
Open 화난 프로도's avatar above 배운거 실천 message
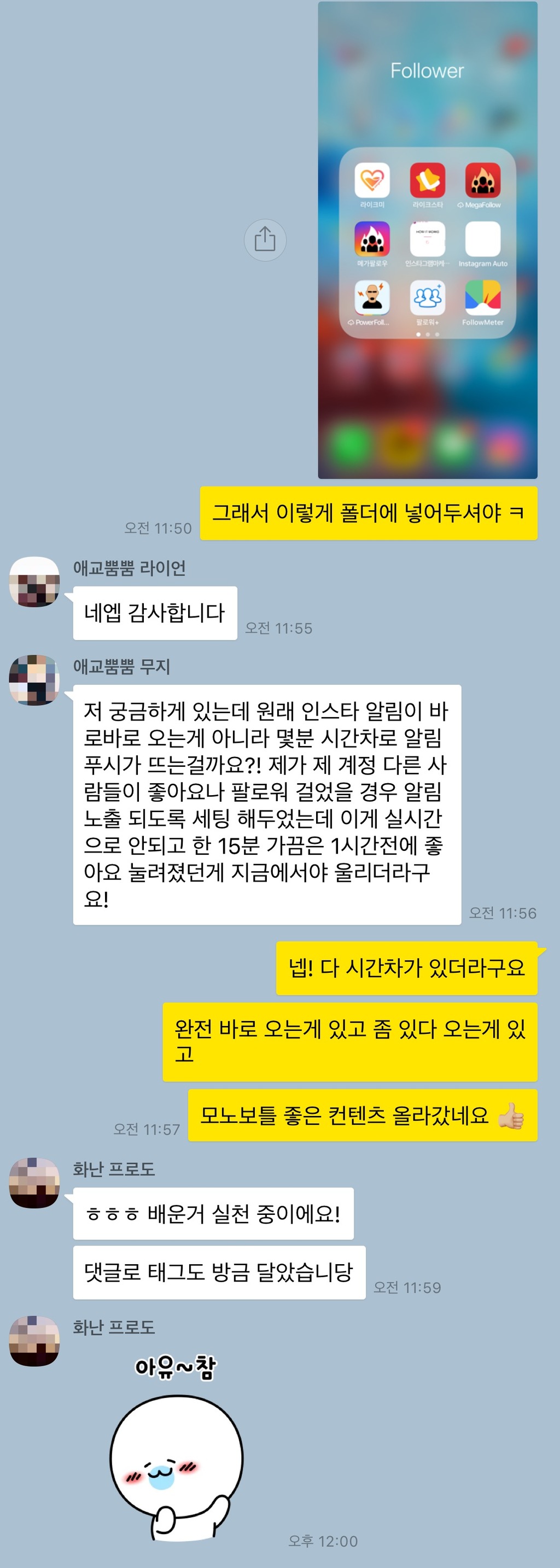tap(35, 1182)
